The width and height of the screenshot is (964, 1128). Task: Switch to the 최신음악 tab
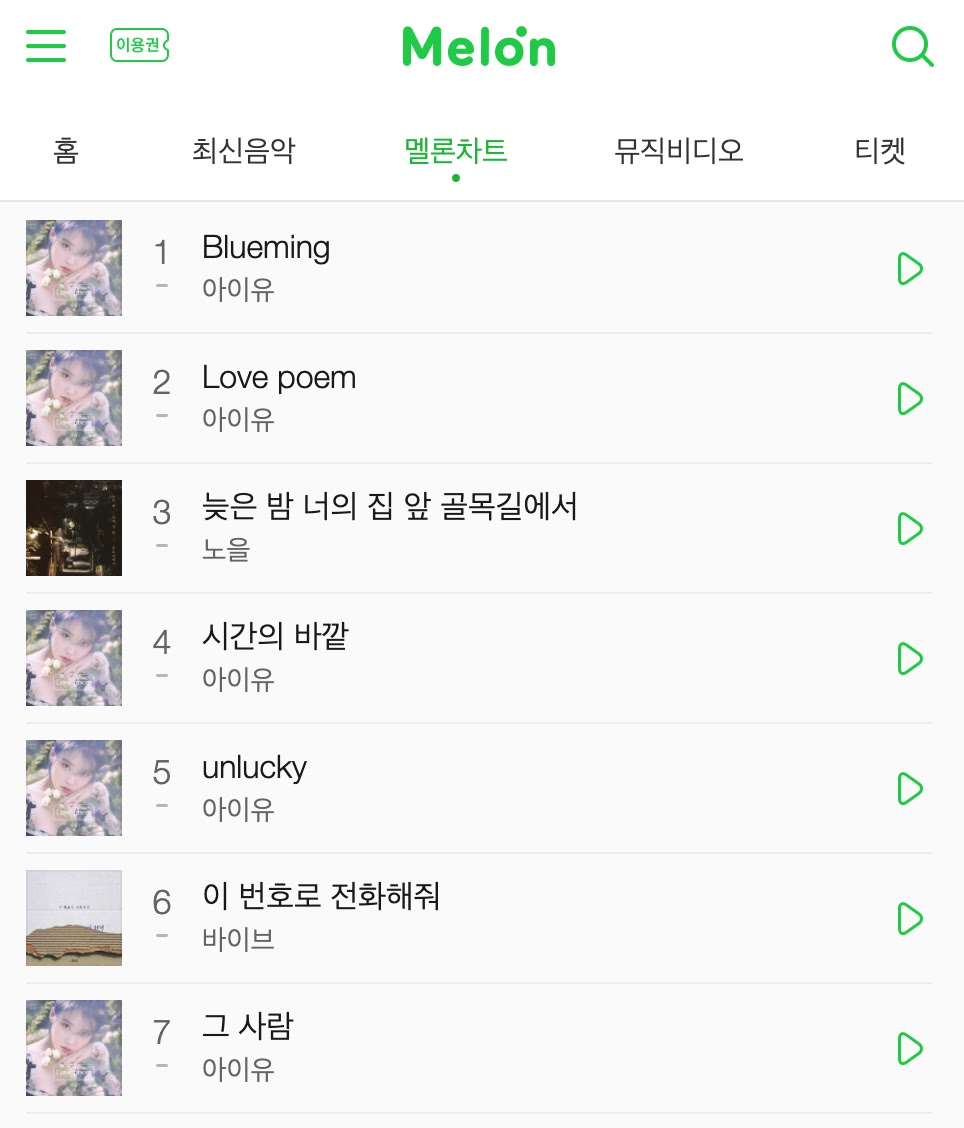click(243, 151)
